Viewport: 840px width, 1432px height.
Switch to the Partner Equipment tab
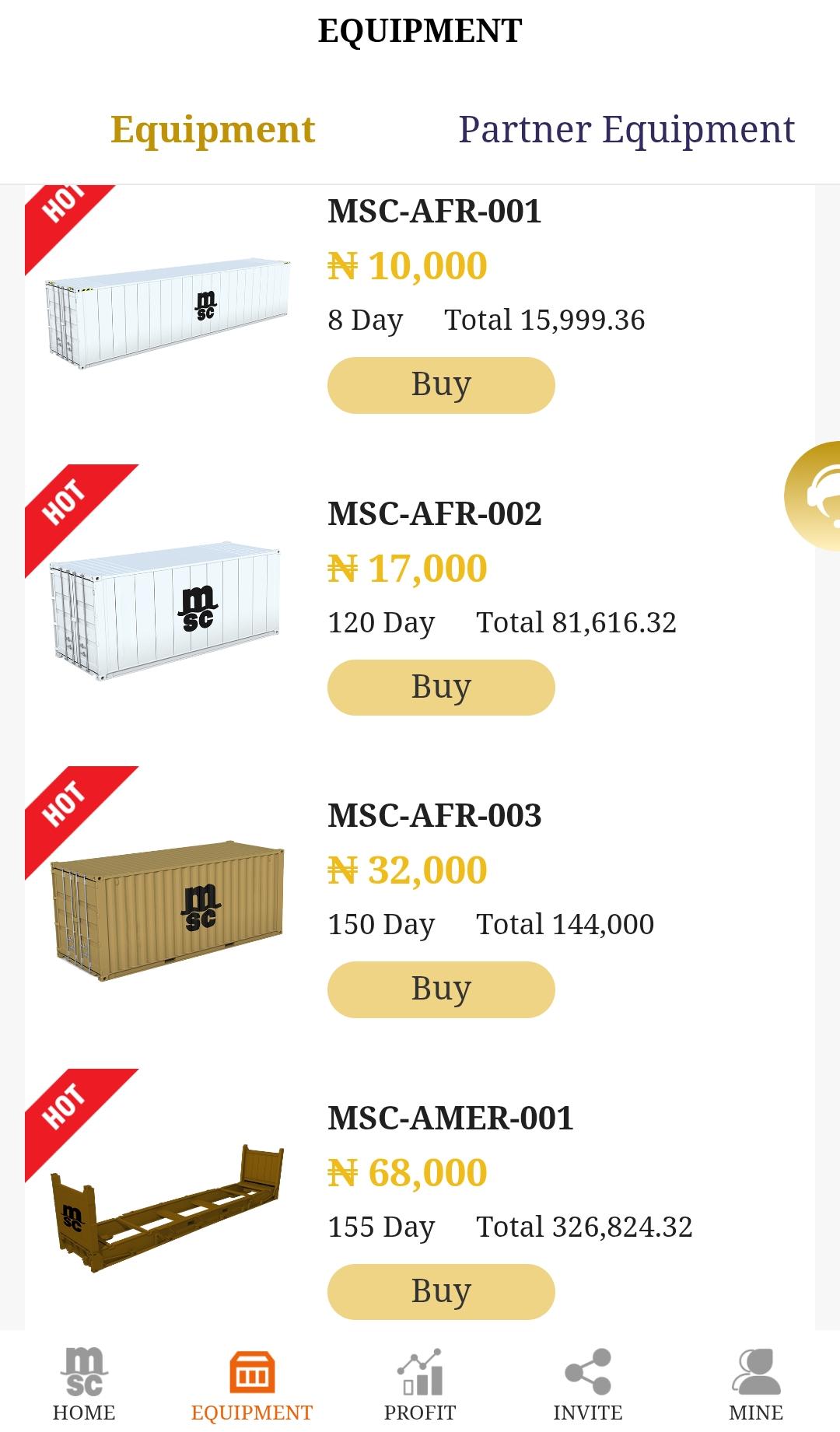coord(626,128)
